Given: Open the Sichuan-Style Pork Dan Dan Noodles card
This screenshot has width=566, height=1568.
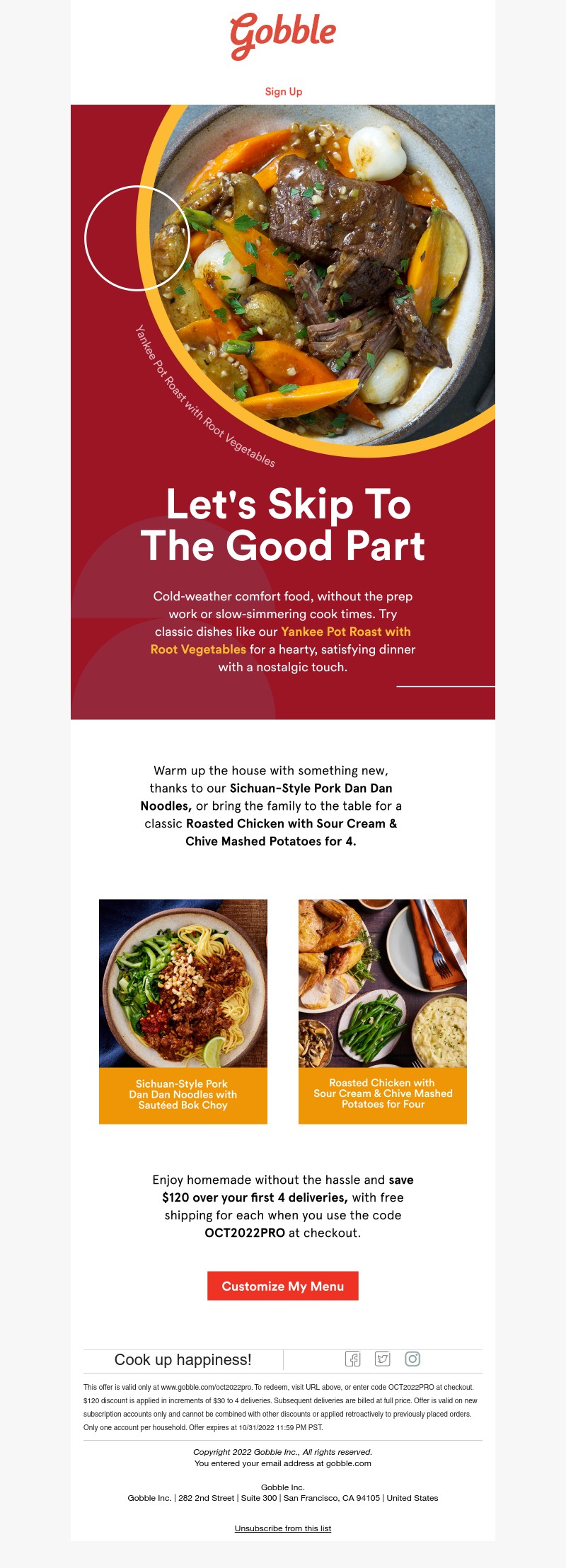Looking at the screenshot, I should (183, 1010).
